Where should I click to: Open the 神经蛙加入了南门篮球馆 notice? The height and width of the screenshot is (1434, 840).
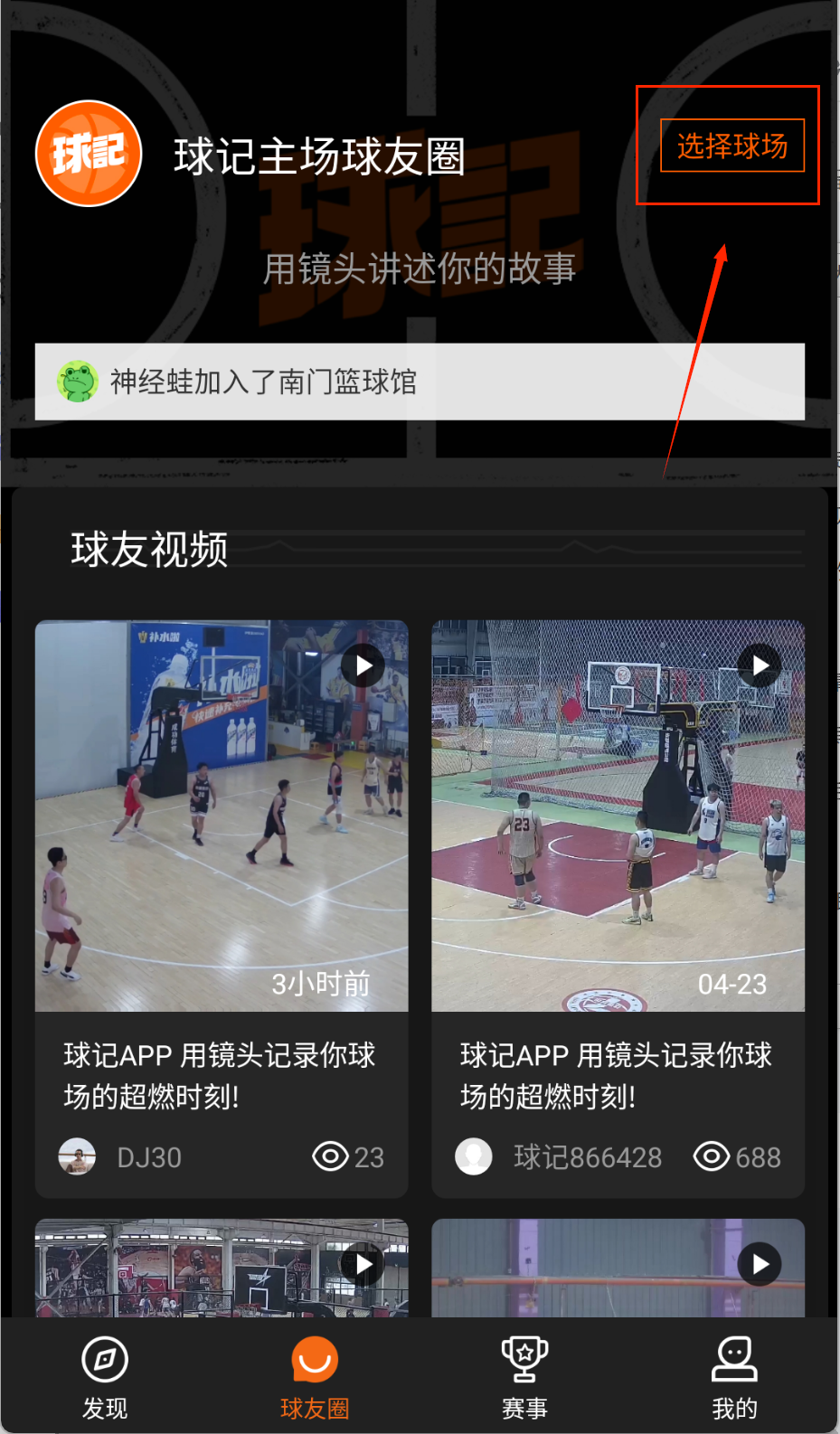coord(420,382)
